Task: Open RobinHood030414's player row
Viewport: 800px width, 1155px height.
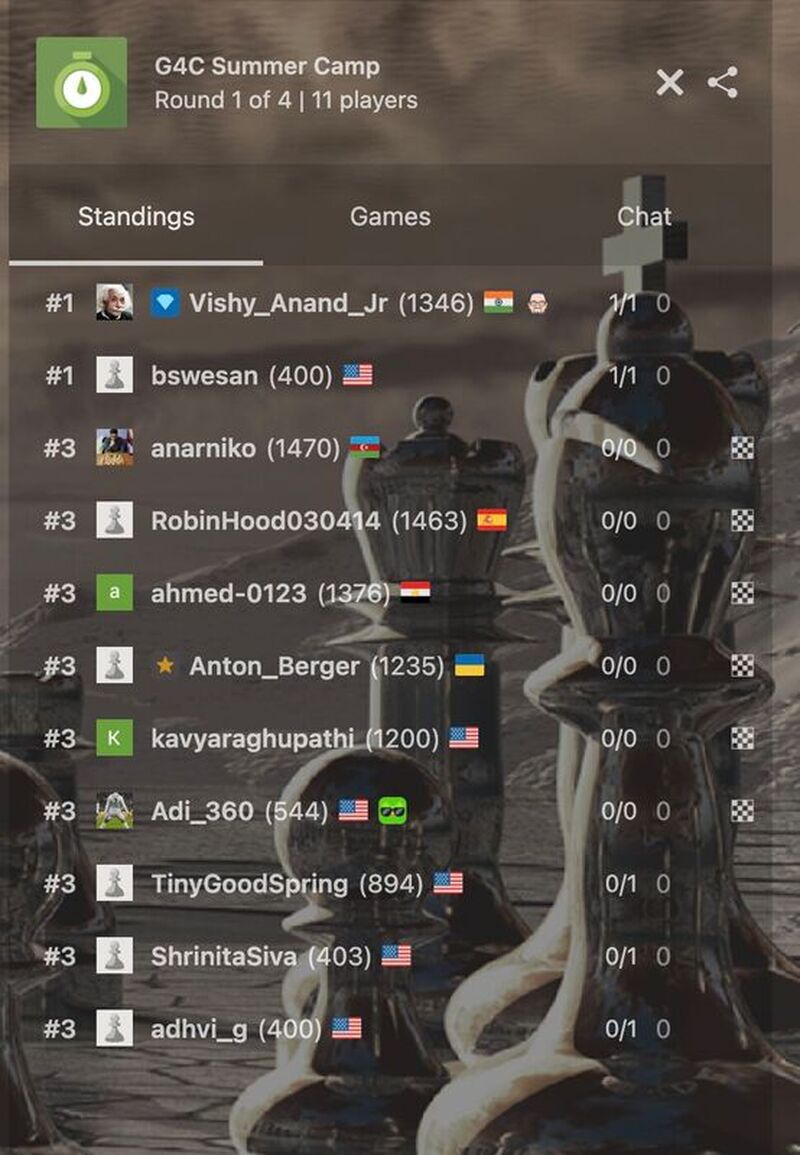Action: (265, 521)
